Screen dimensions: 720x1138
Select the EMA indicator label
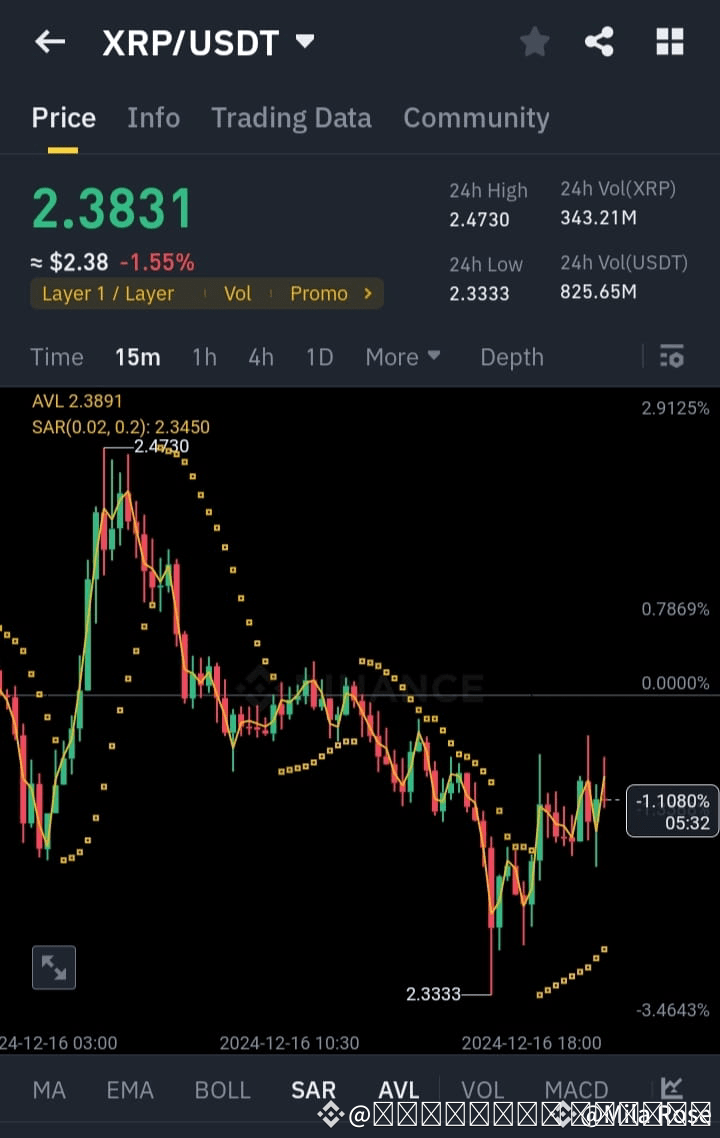[x=130, y=1089]
